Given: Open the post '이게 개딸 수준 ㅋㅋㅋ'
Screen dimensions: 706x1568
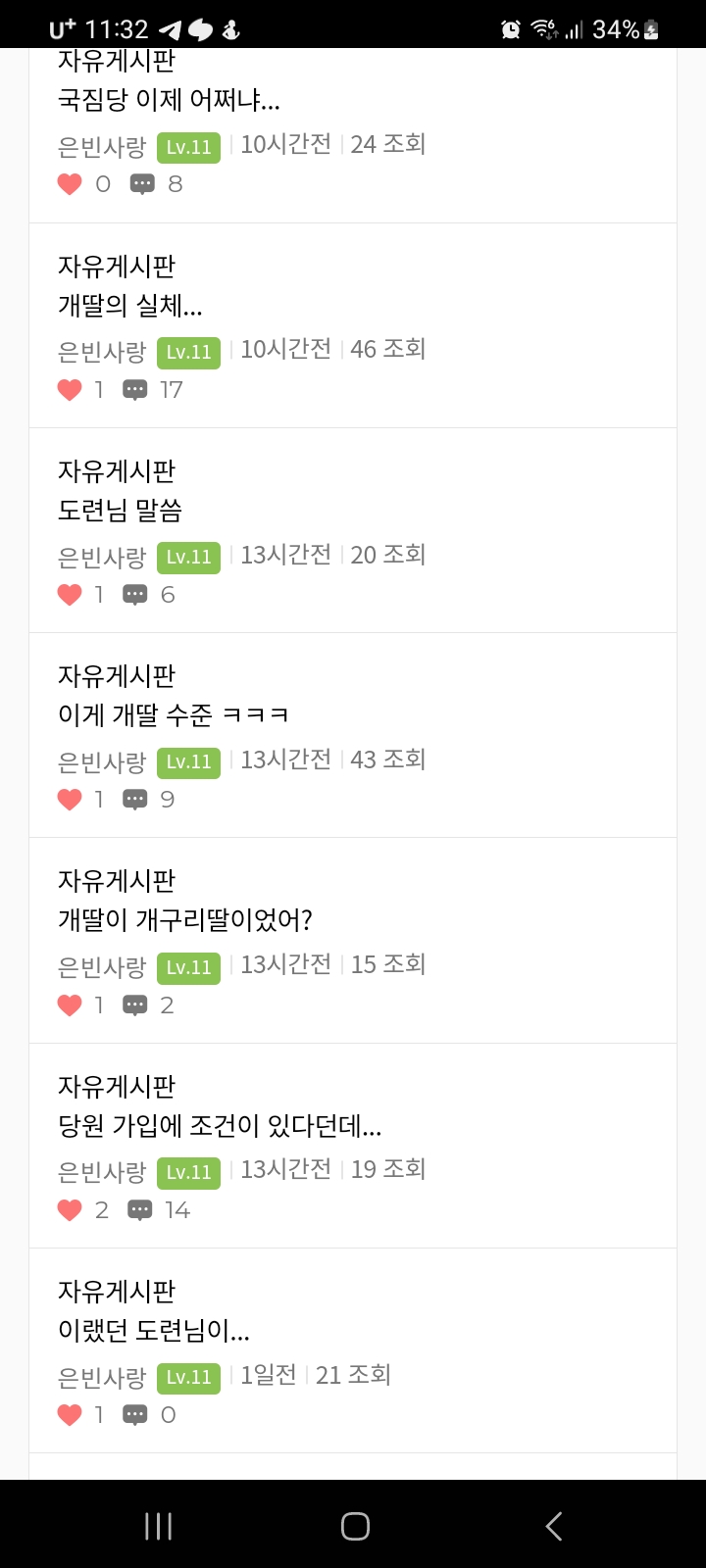Looking at the screenshot, I should point(174,715).
